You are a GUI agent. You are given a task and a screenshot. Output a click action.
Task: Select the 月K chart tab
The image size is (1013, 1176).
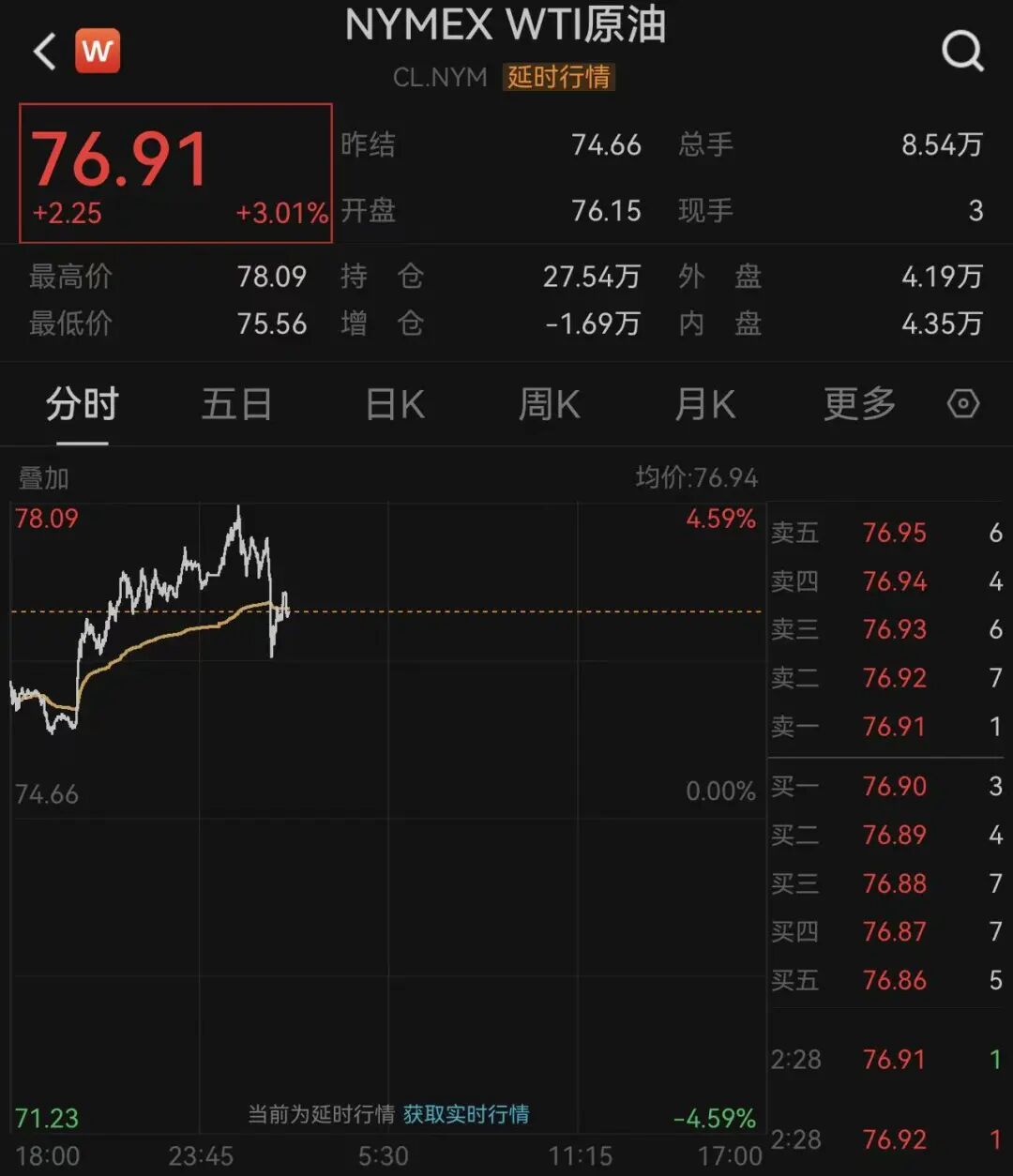[x=704, y=405]
